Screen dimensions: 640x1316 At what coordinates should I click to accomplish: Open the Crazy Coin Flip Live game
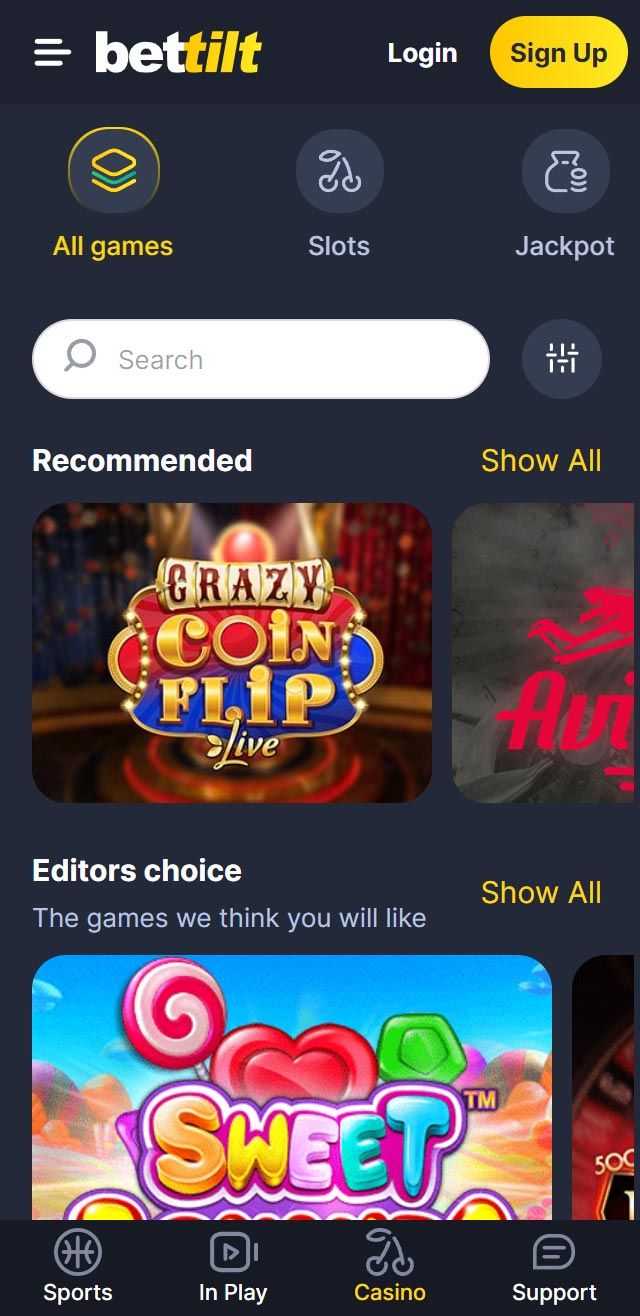pyautogui.click(x=232, y=652)
